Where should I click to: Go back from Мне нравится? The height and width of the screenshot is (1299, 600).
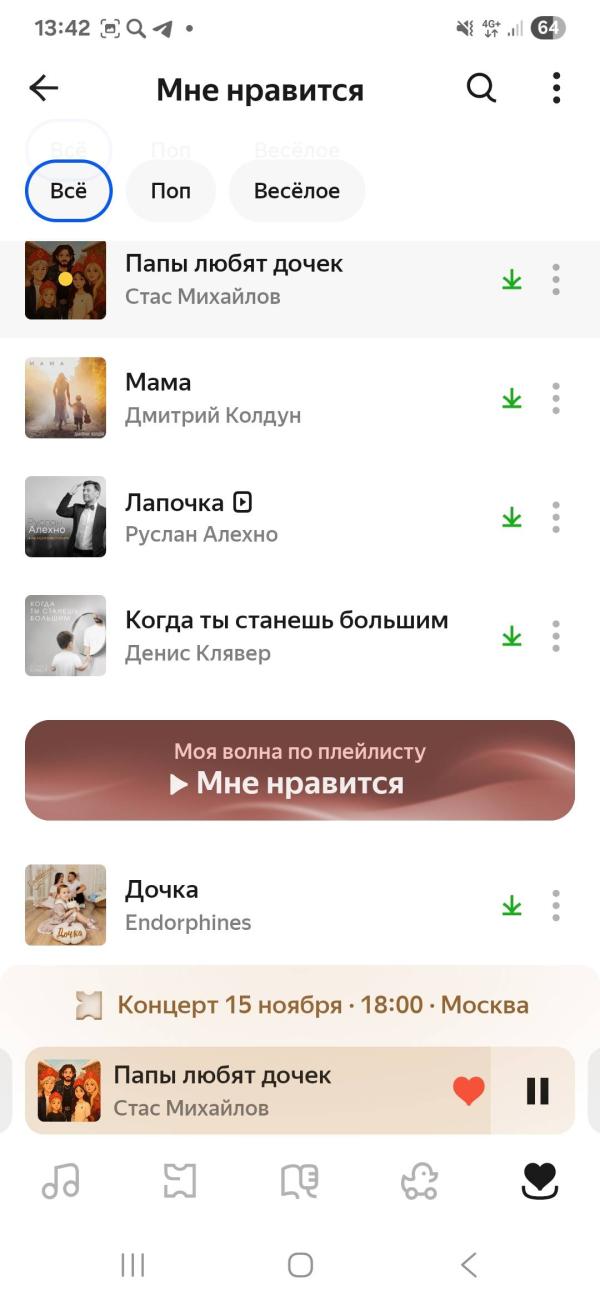pyautogui.click(x=44, y=89)
